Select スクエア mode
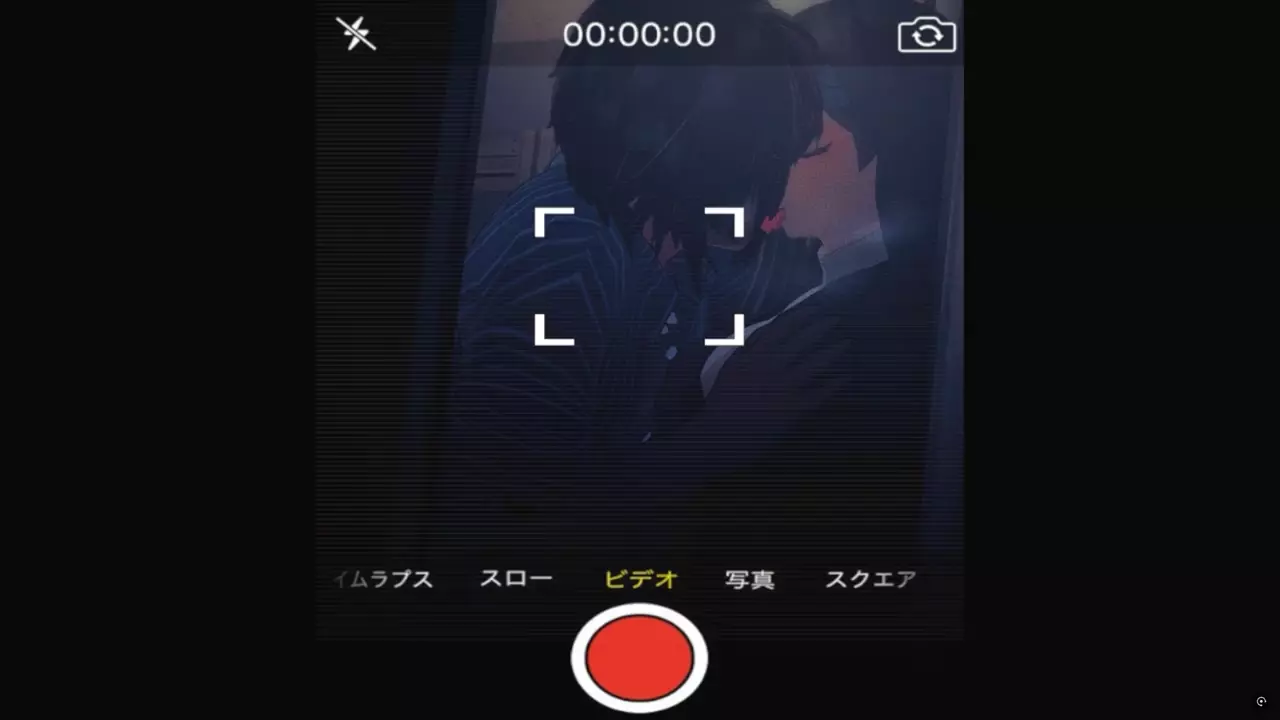The width and height of the screenshot is (1280, 720). 870,579
